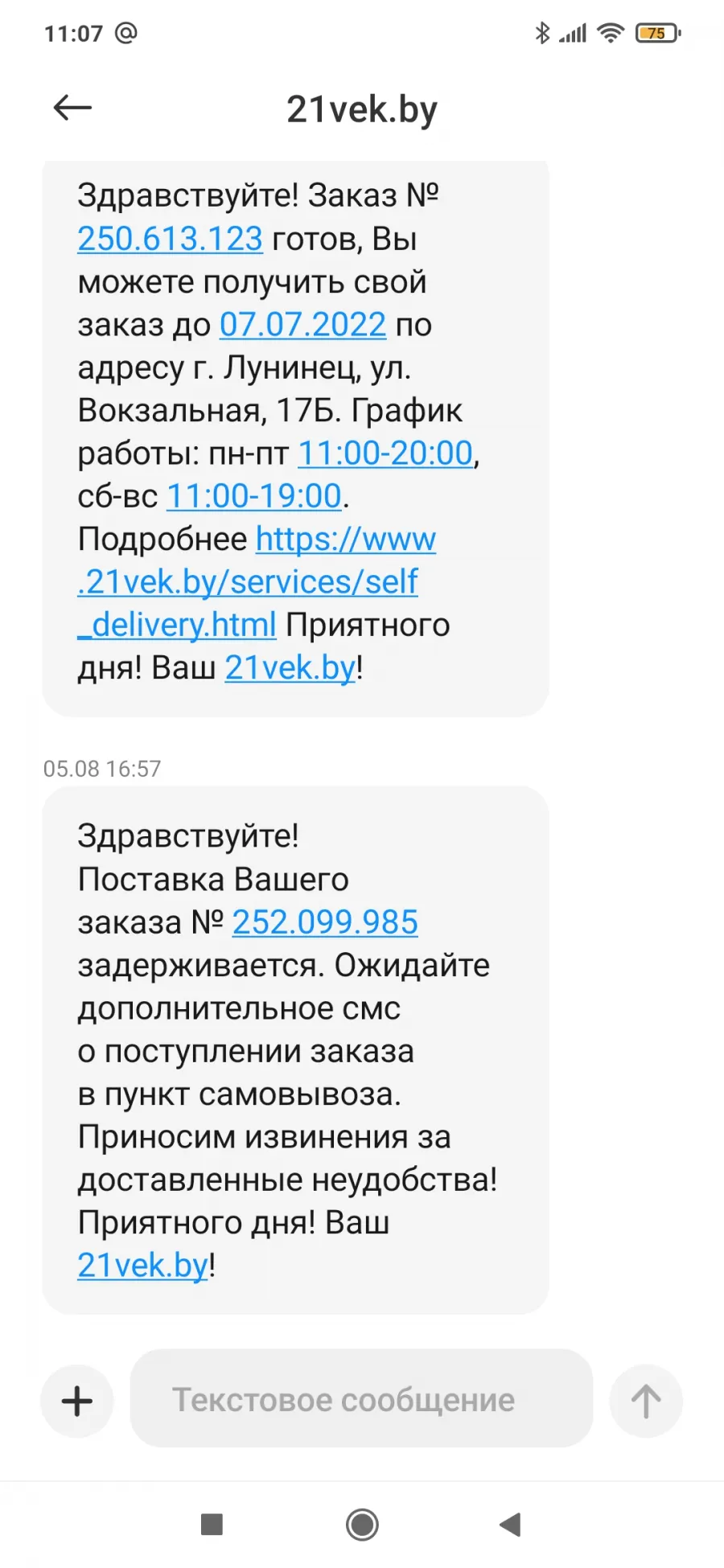Open the self_delivery.html web link
724x1568 pixels.
point(257,581)
